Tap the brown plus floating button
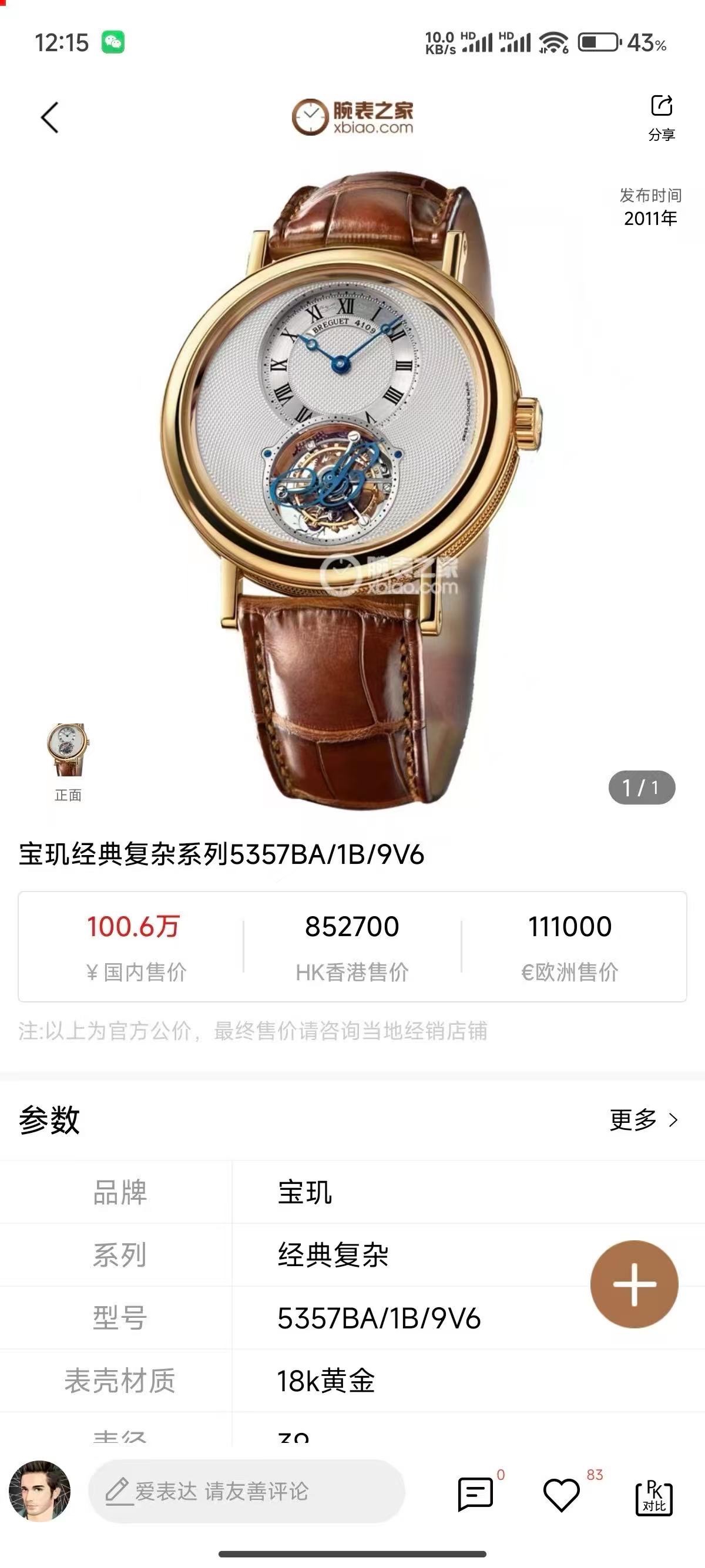705x1568 pixels. (x=634, y=1284)
